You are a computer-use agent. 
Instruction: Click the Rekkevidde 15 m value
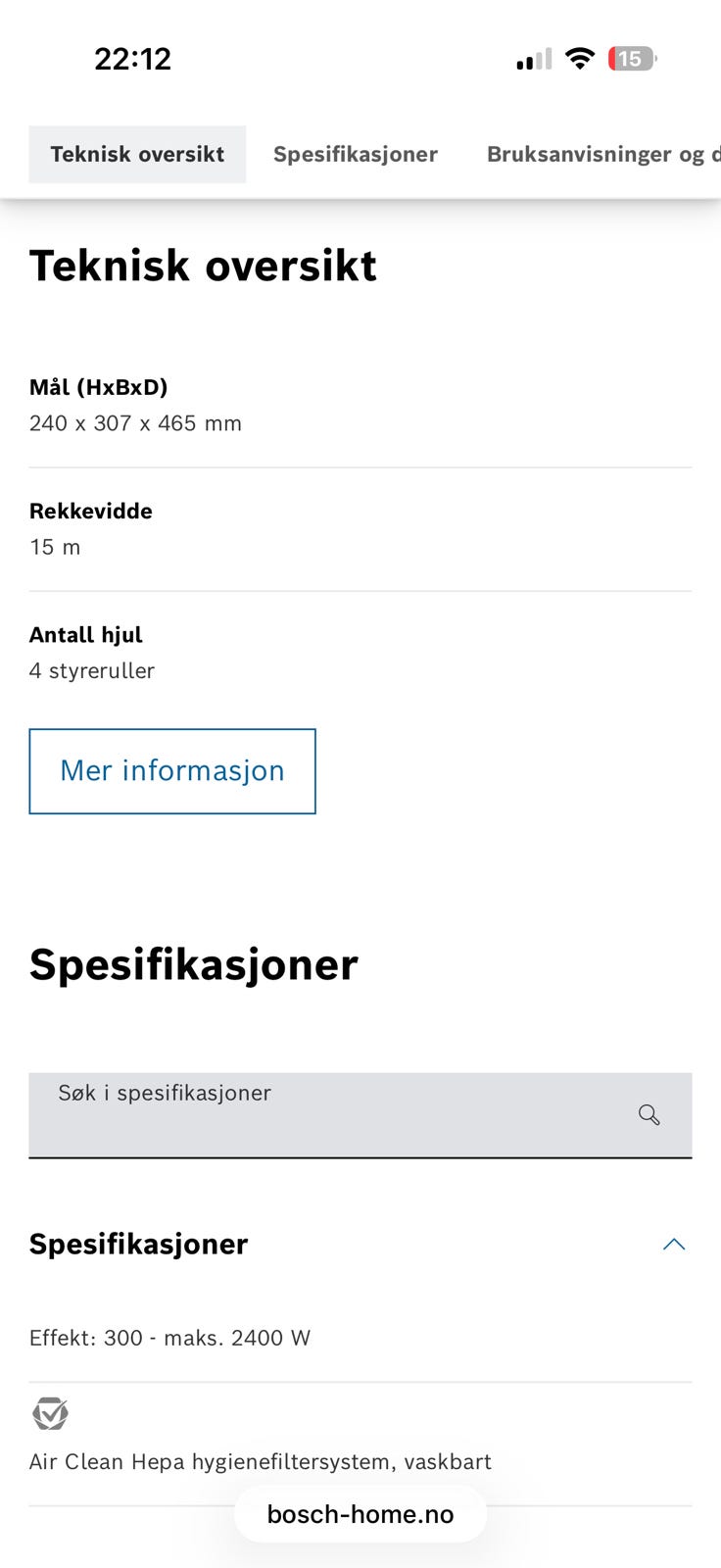(x=55, y=547)
